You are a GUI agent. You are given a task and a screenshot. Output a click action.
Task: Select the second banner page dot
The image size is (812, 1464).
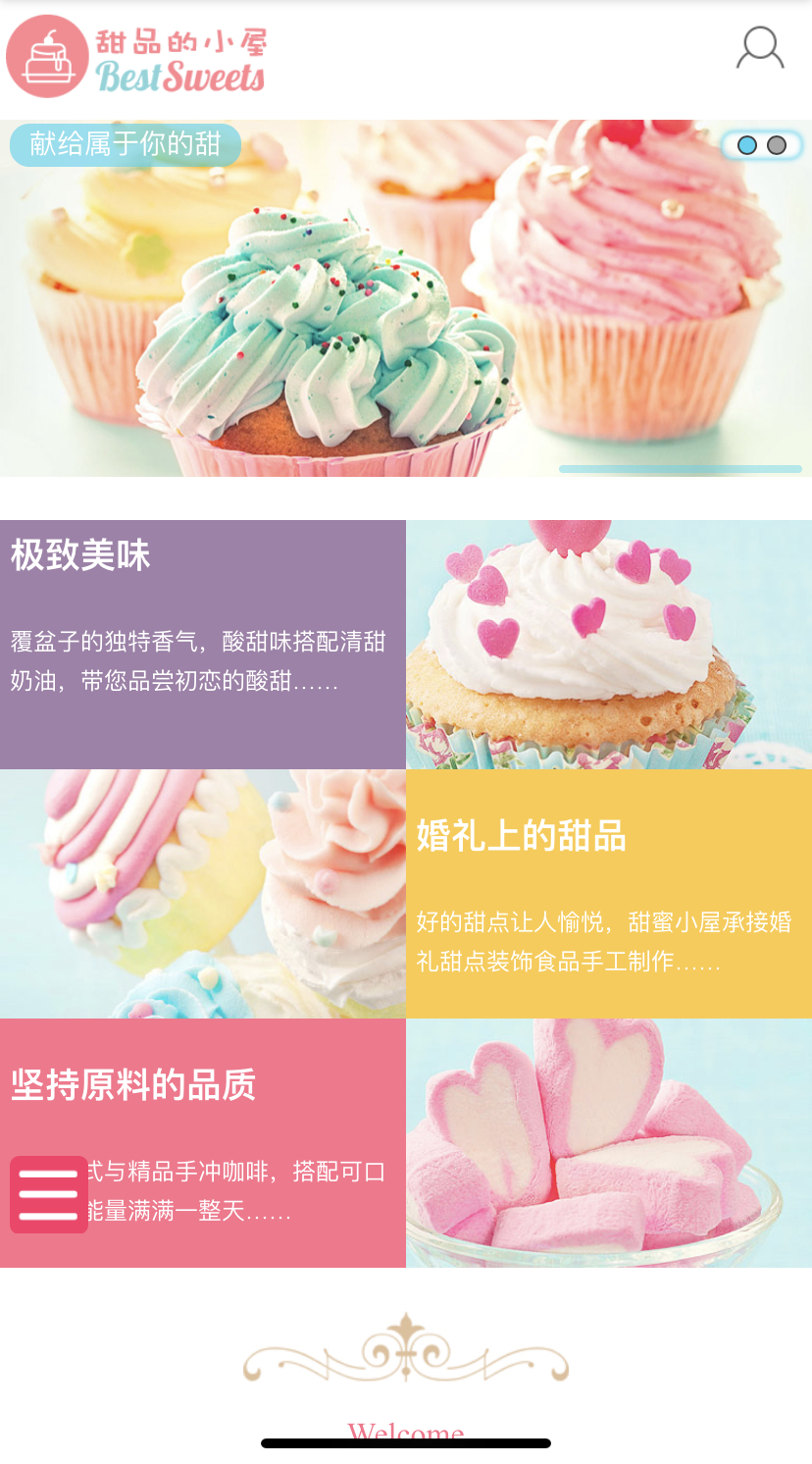pyautogui.click(x=777, y=145)
